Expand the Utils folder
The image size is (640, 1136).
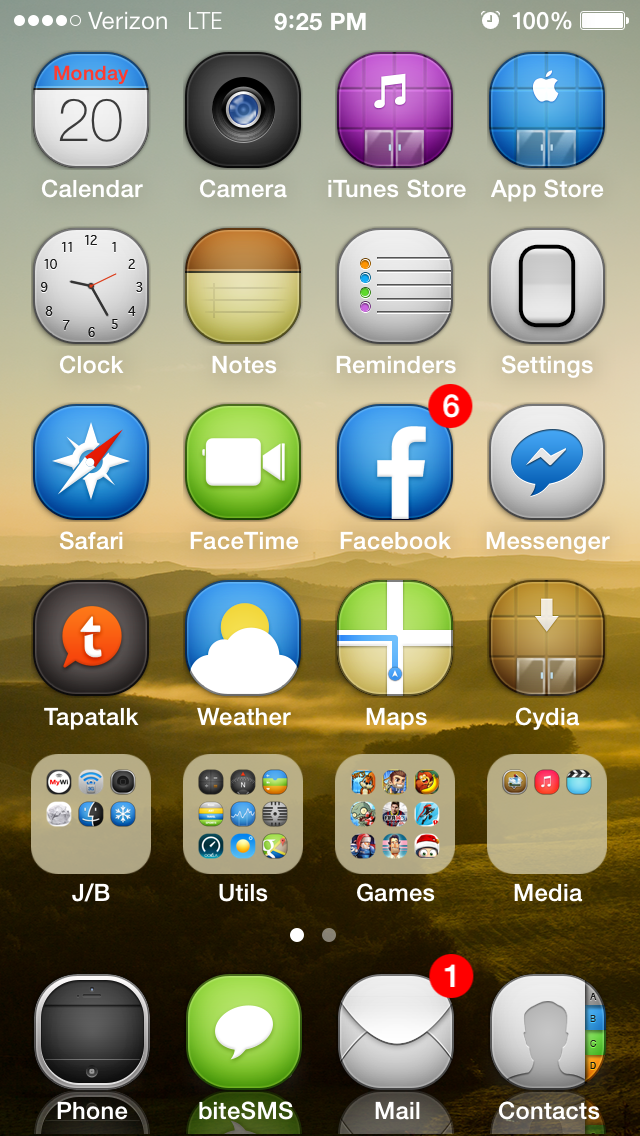tap(243, 814)
